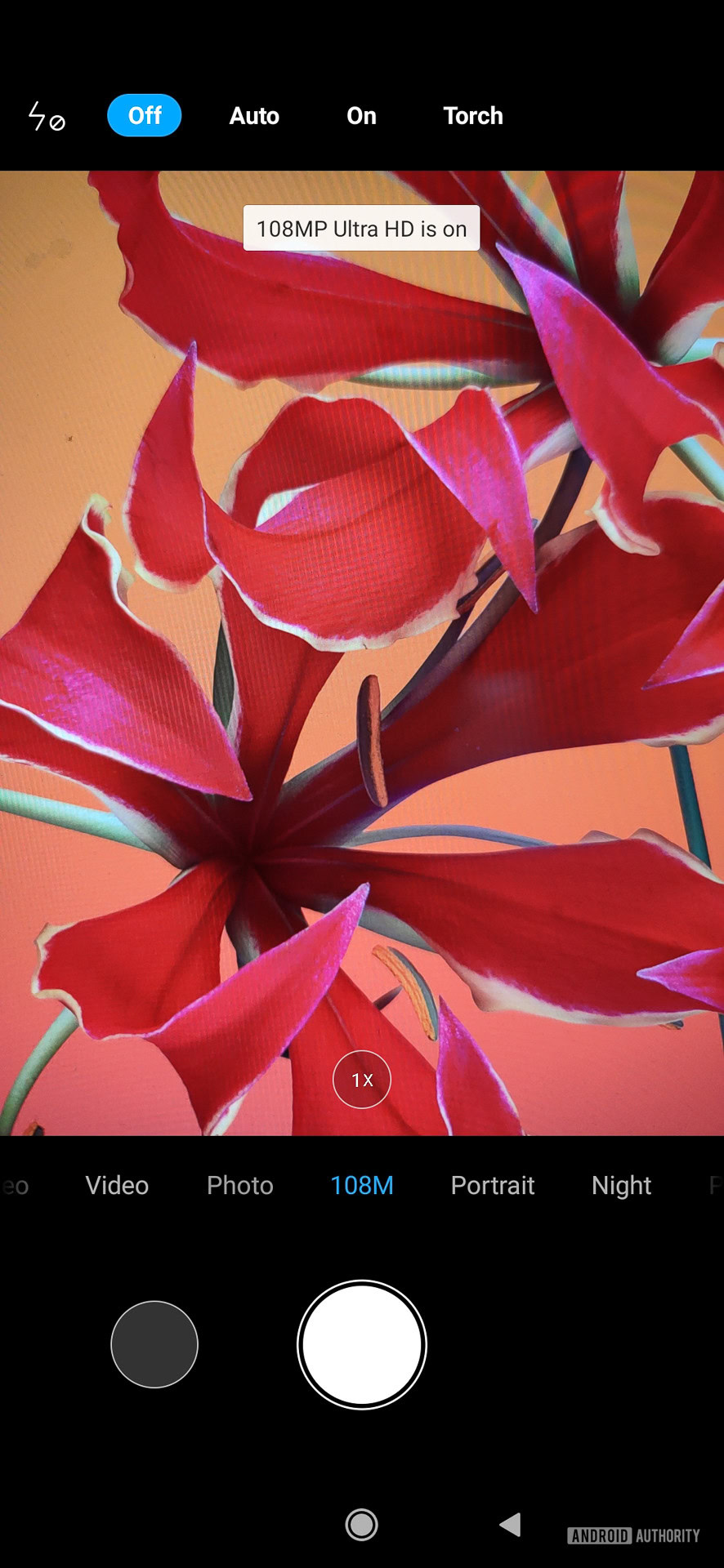Go to the system home screen
Viewport: 724px width, 1568px height.
click(x=361, y=1524)
